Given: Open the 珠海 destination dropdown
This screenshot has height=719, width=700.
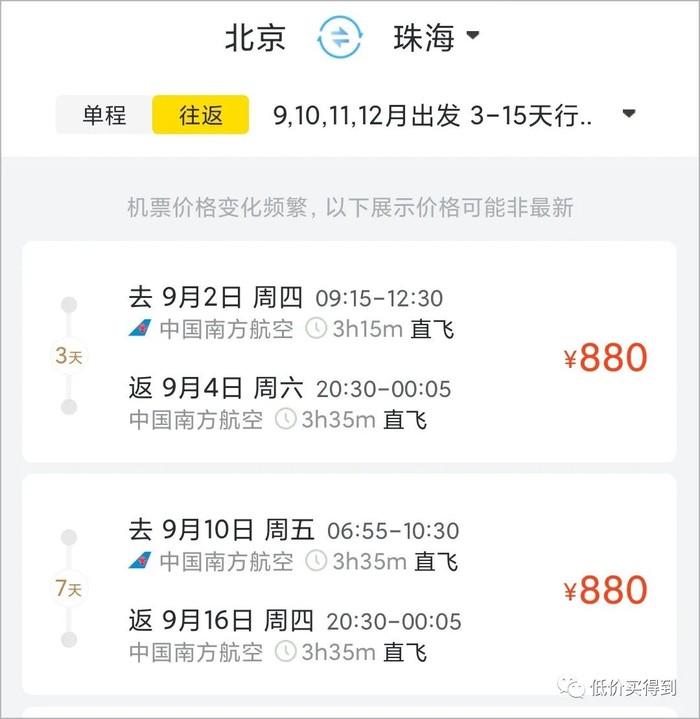Looking at the screenshot, I should pos(437,38).
